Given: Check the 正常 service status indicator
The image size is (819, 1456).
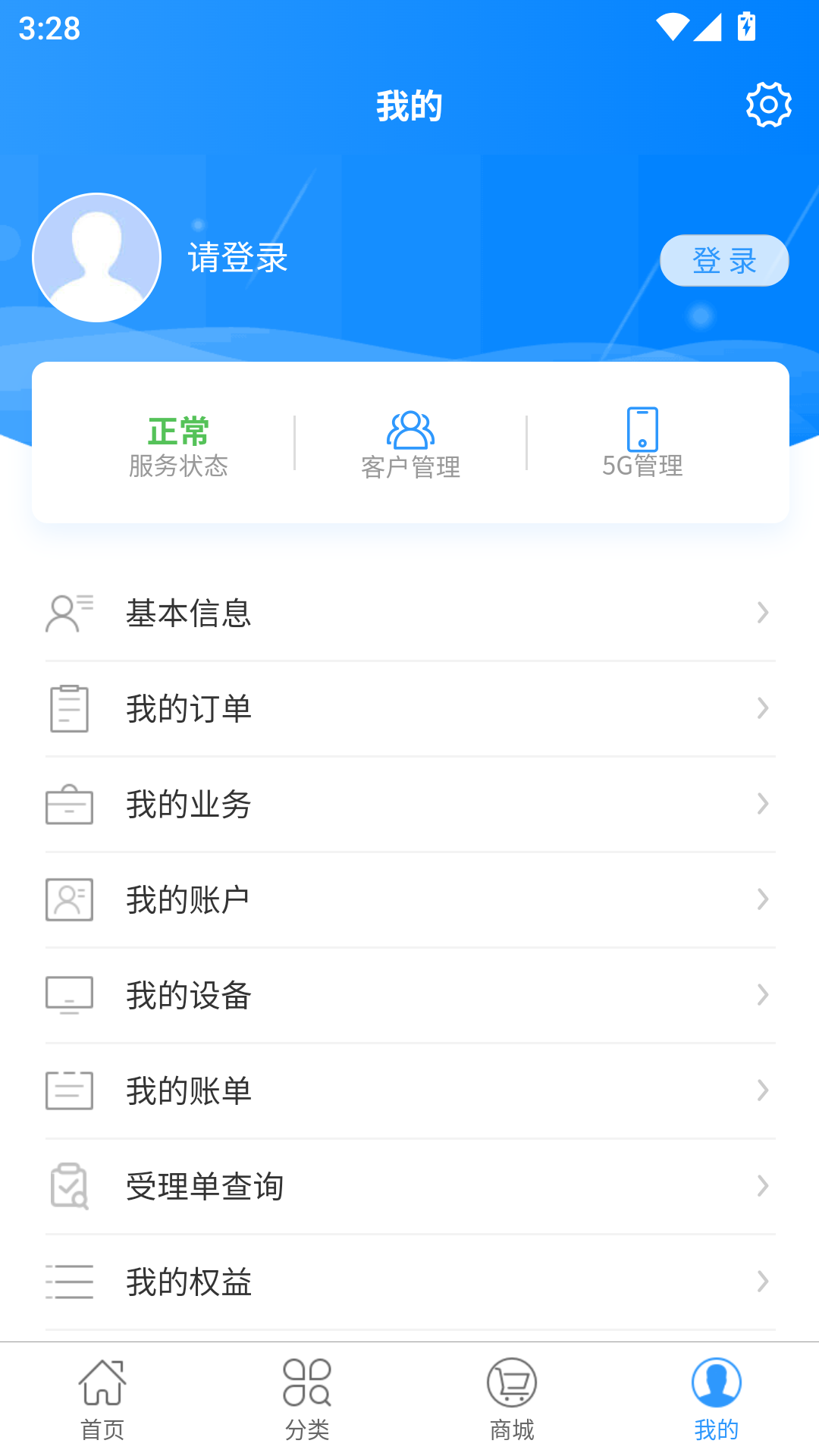Looking at the screenshot, I should click(178, 428).
